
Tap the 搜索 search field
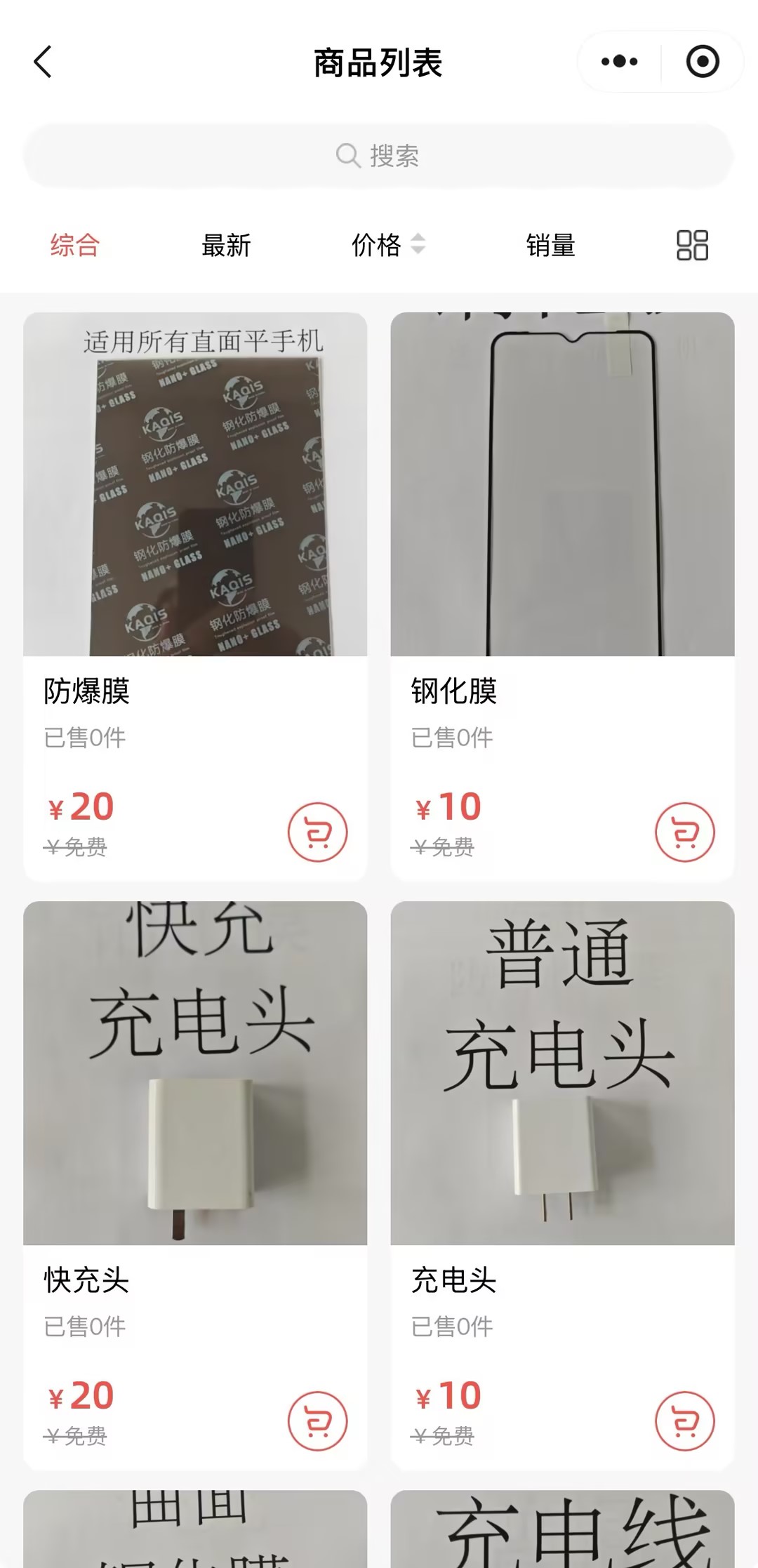(x=378, y=155)
